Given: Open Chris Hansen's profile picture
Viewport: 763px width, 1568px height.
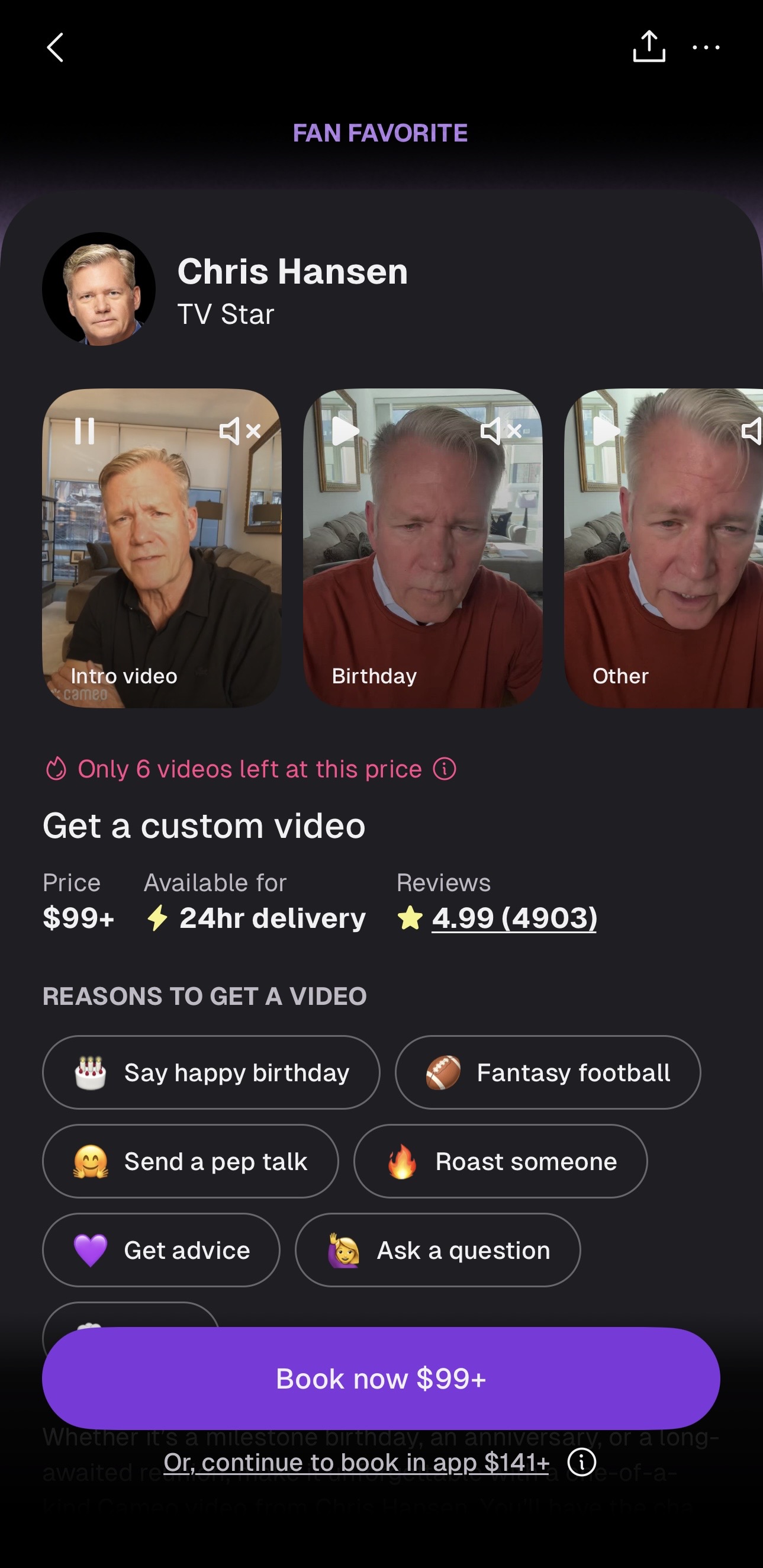Looking at the screenshot, I should pos(99,288).
